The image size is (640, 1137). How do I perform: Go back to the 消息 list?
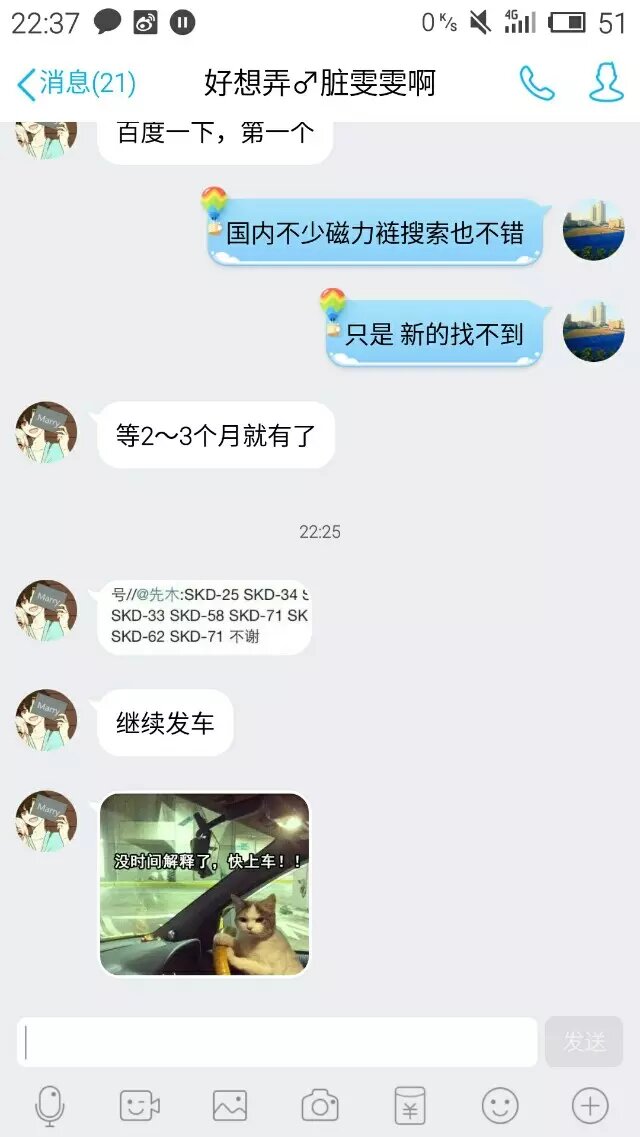point(76,83)
